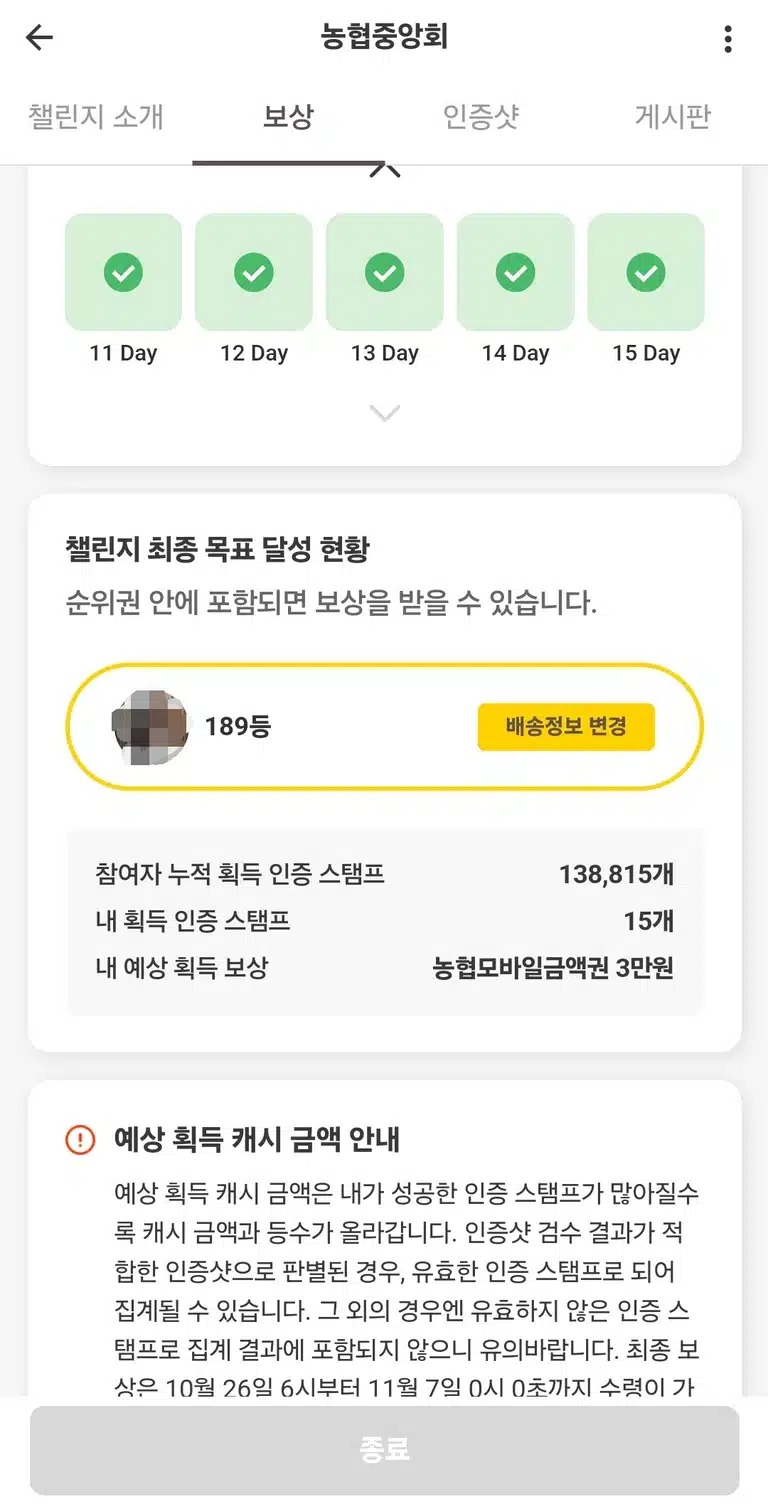Open the 인증샷 tab
This screenshot has height=1504, width=768.
point(481,117)
